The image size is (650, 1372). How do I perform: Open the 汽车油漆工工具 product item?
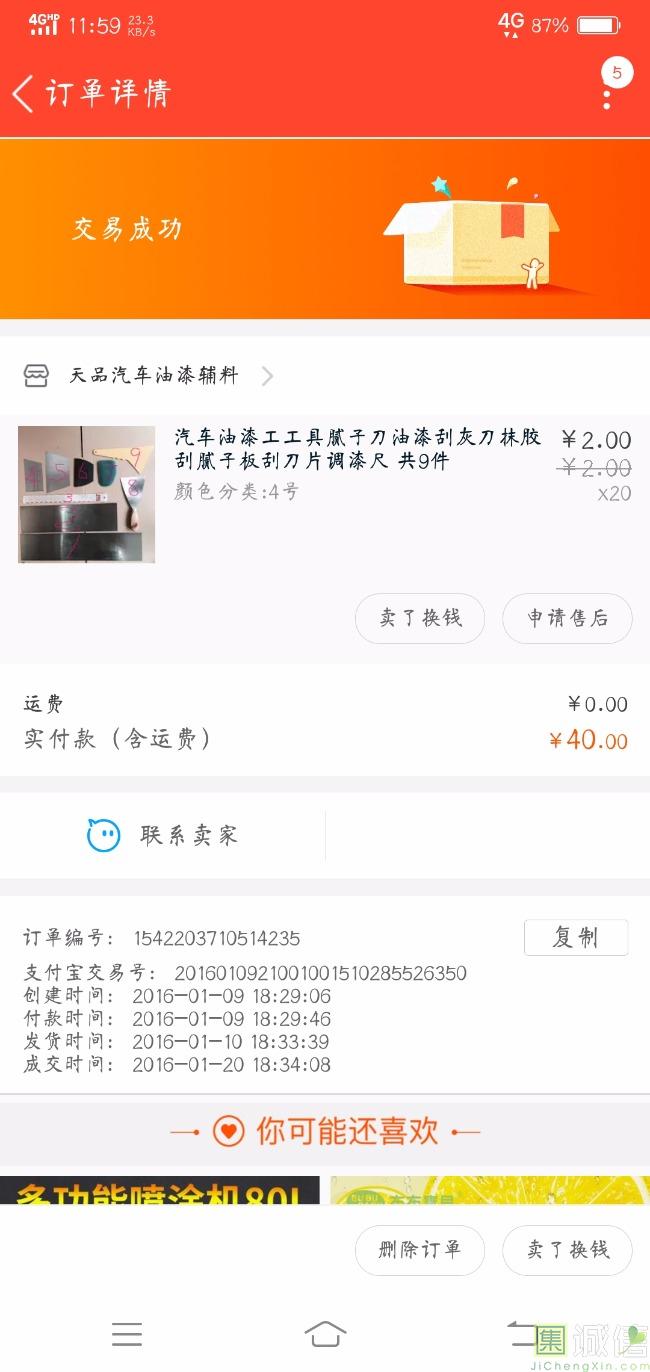[358, 449]
